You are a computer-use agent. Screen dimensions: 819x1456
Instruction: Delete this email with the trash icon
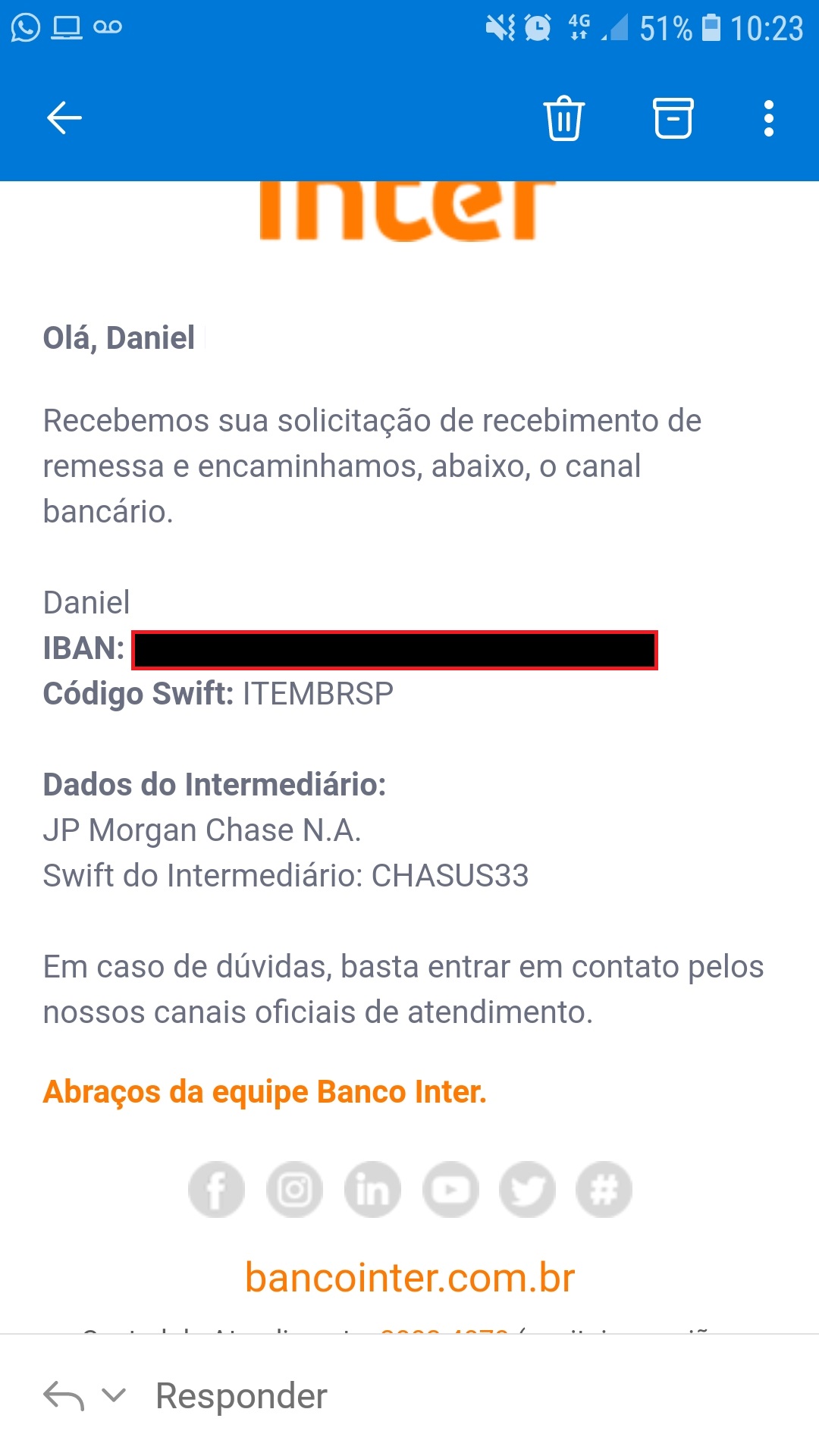click(564, 118)
